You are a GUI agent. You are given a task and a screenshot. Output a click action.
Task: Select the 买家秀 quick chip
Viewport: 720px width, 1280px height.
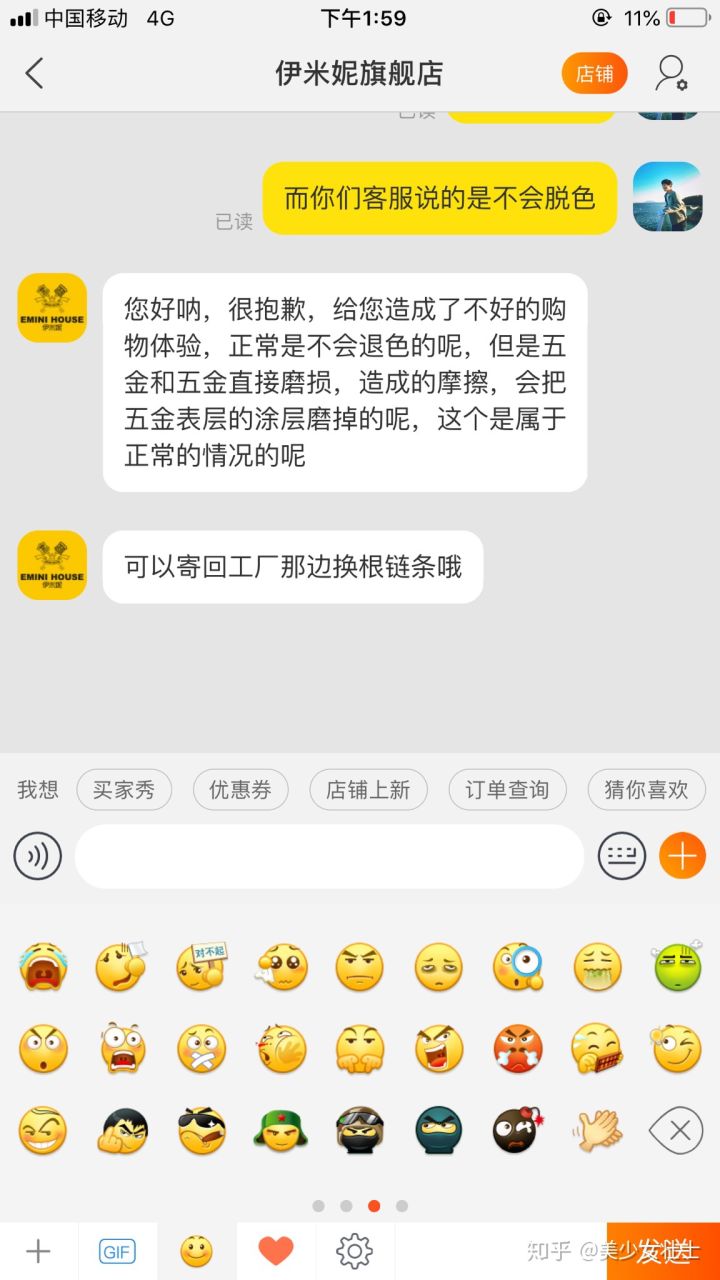(x=124, y=789)
